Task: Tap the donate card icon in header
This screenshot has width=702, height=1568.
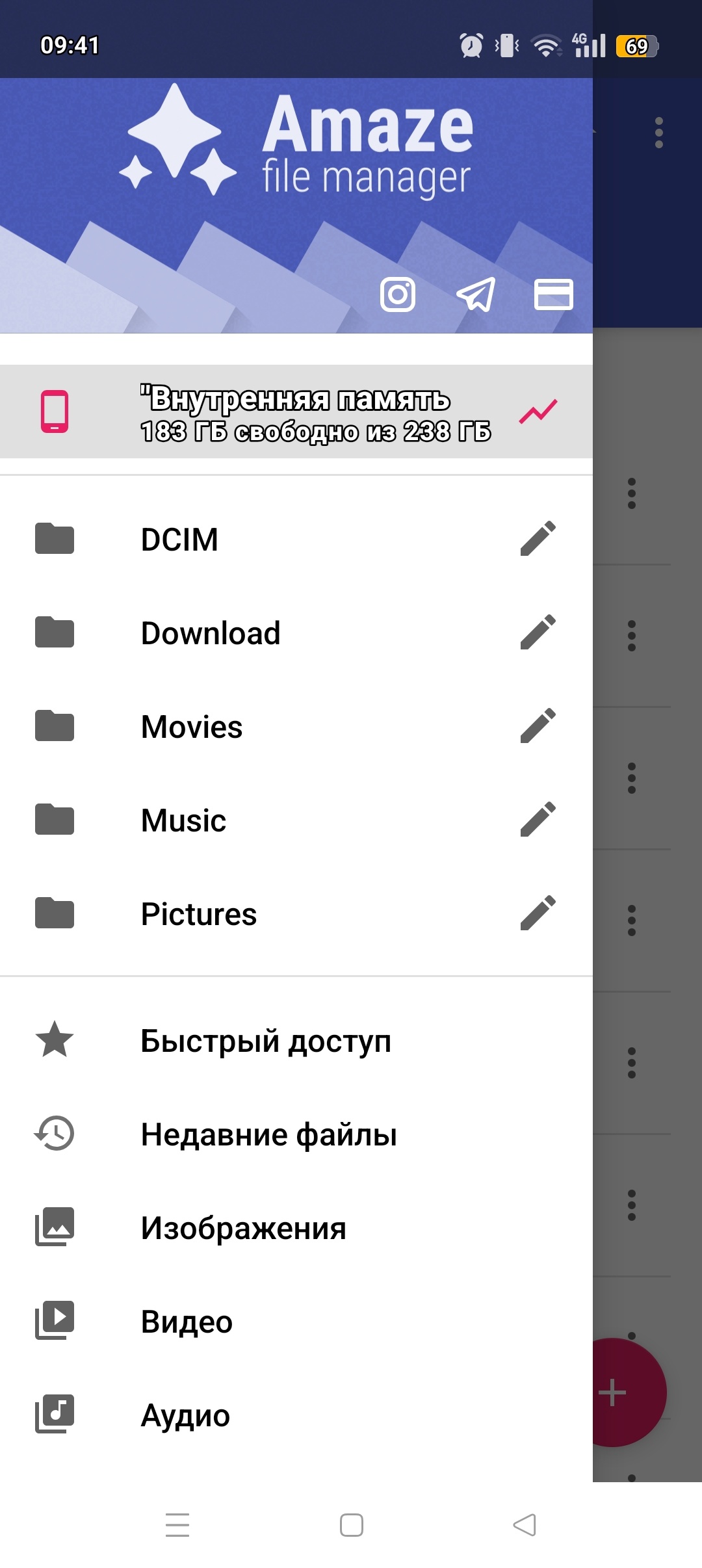Action: [x=553, y=294]
